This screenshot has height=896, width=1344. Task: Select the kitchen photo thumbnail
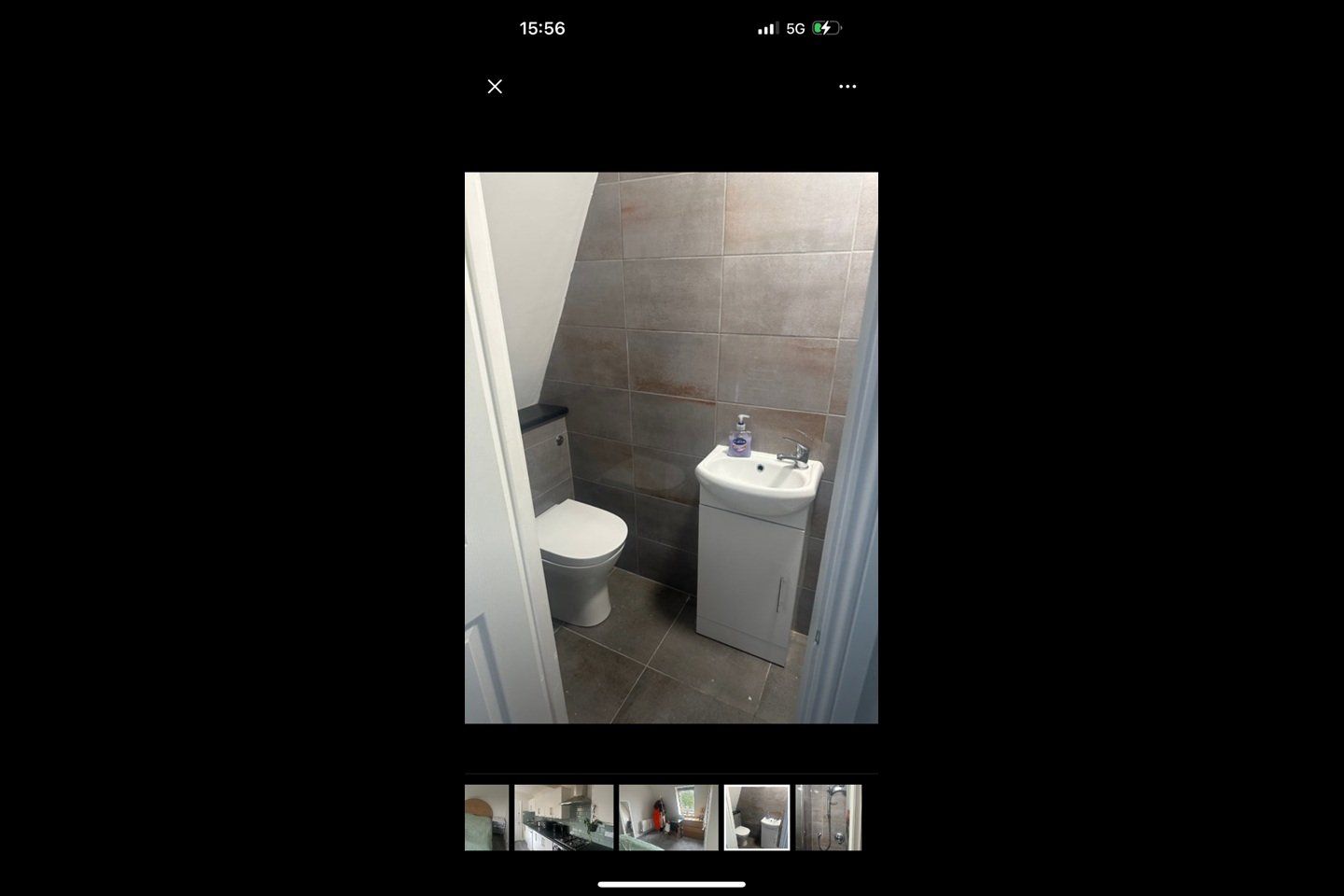pyautogui.click(x=564, y=818)
